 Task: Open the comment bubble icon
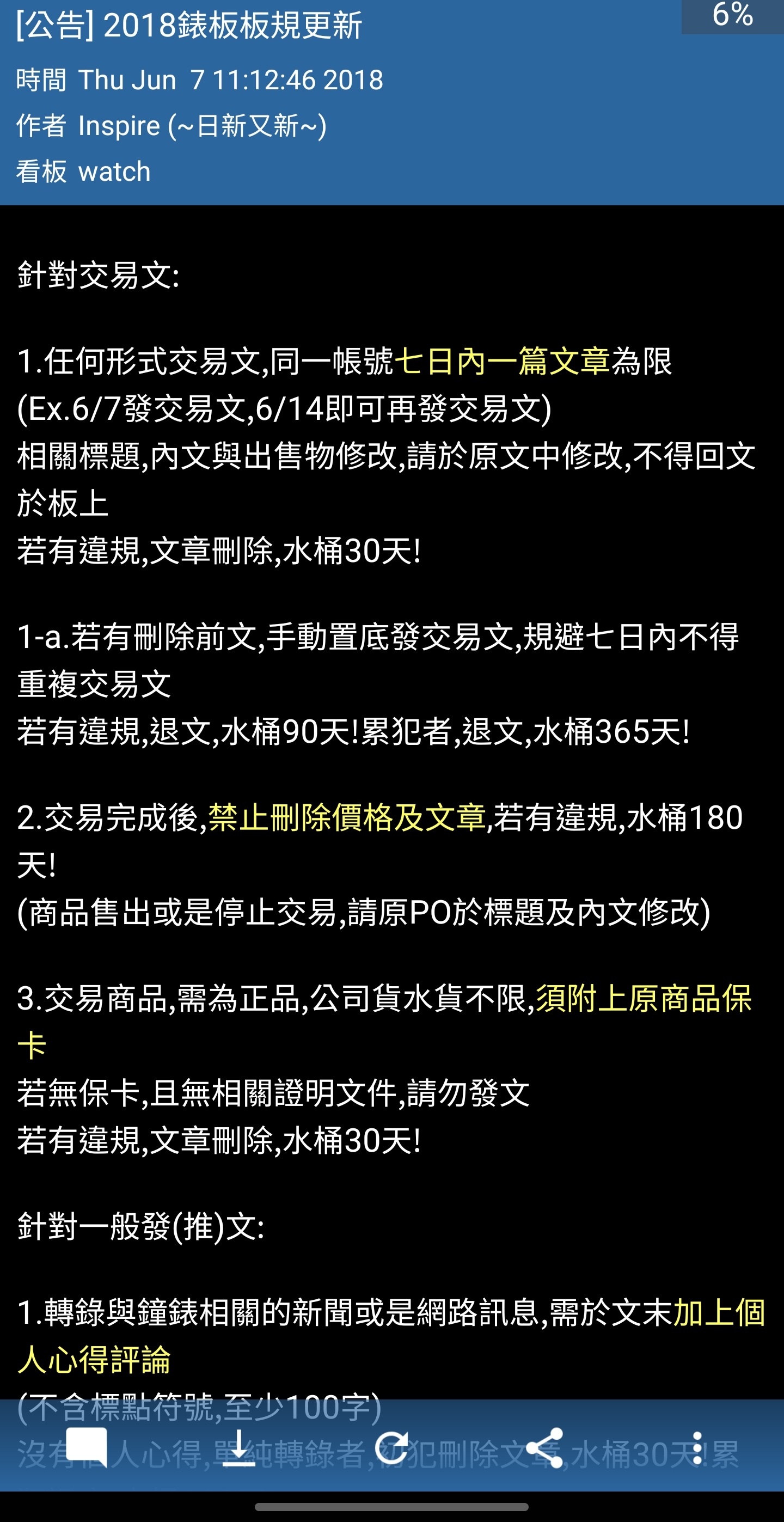point(86,1447)
